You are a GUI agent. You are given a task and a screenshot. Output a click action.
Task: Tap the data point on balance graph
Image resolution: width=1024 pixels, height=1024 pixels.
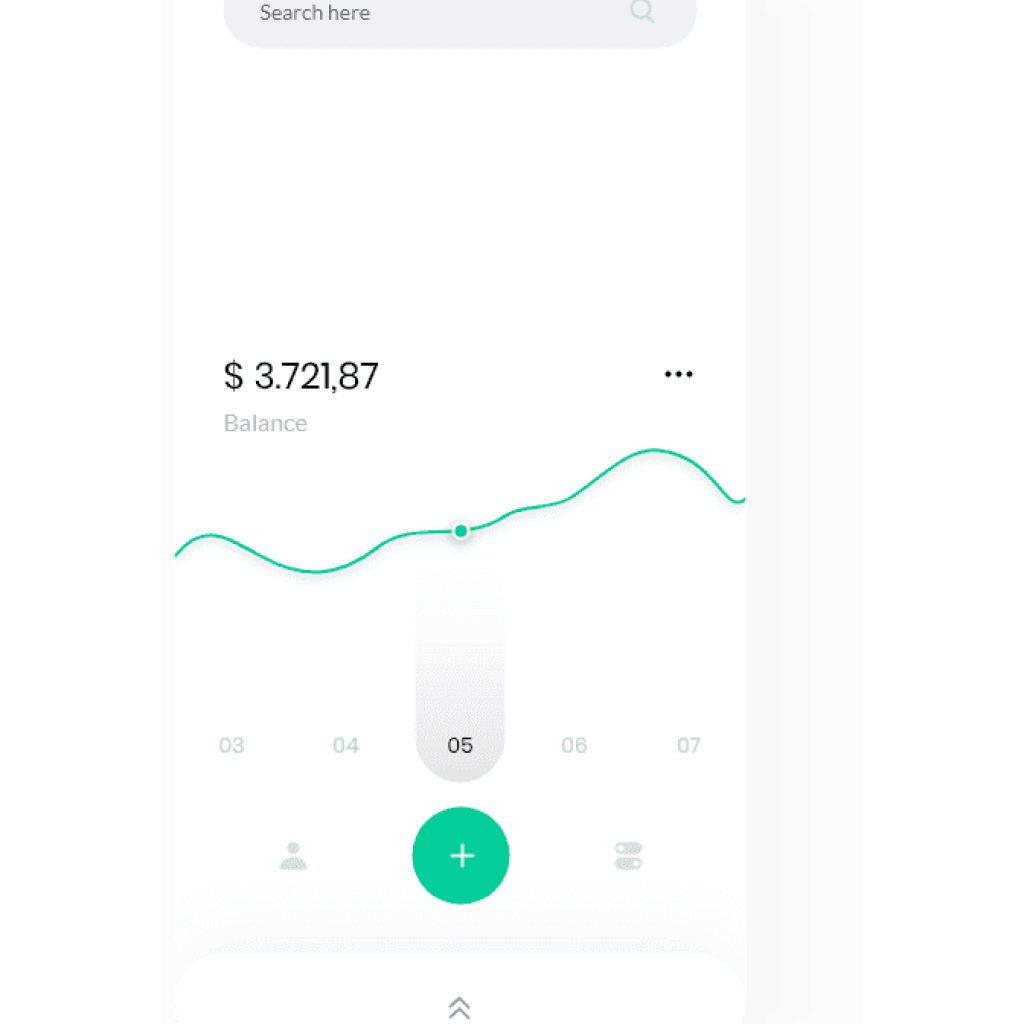coord(460,531)
